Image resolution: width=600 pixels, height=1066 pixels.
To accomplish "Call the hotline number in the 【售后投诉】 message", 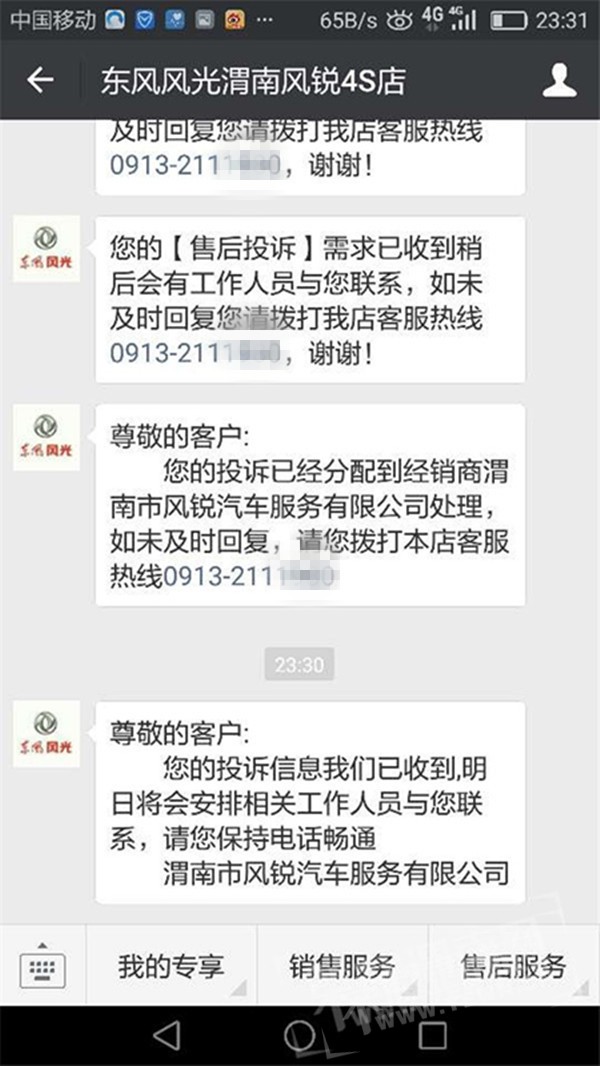I will pos(195,353).
